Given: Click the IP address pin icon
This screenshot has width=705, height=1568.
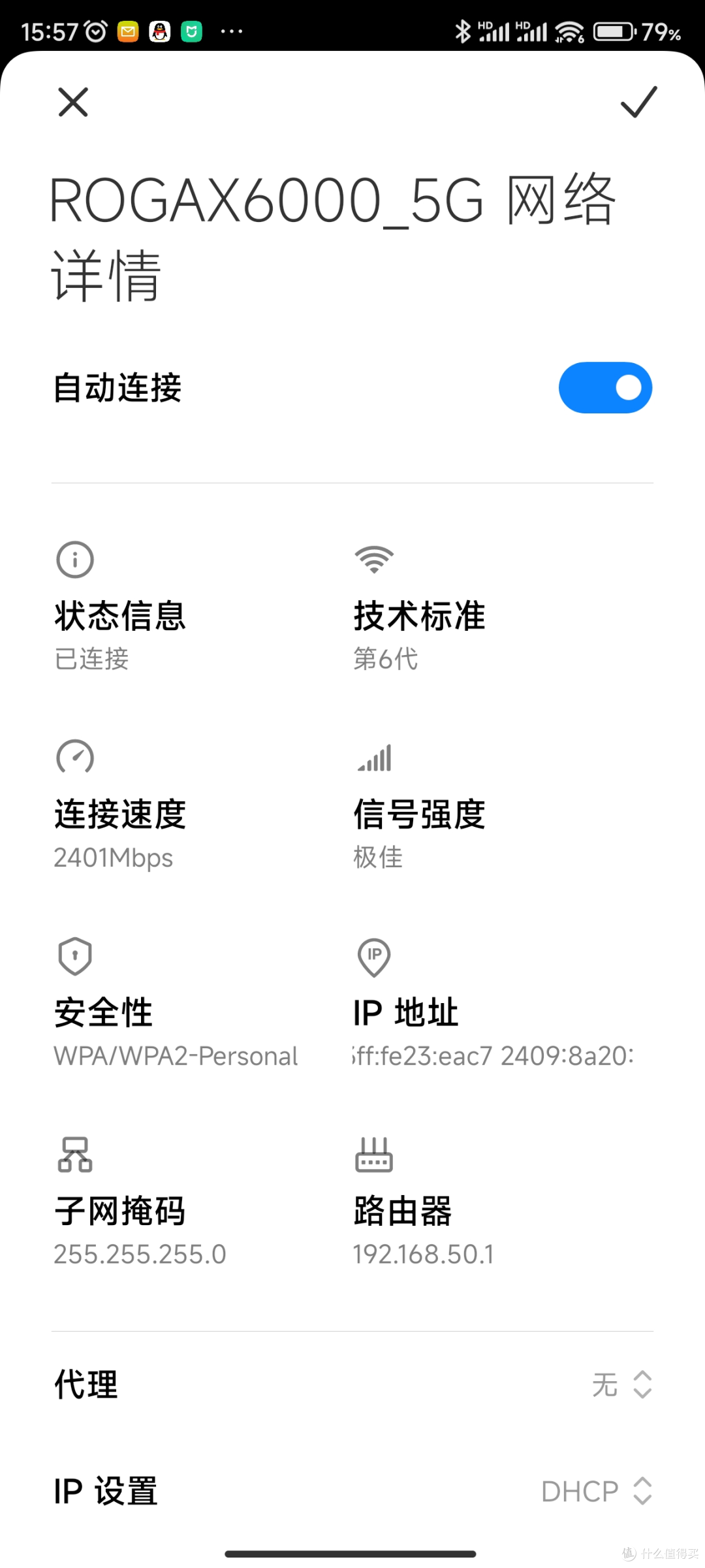Looking at the screenshot, I should click(373, 957).
